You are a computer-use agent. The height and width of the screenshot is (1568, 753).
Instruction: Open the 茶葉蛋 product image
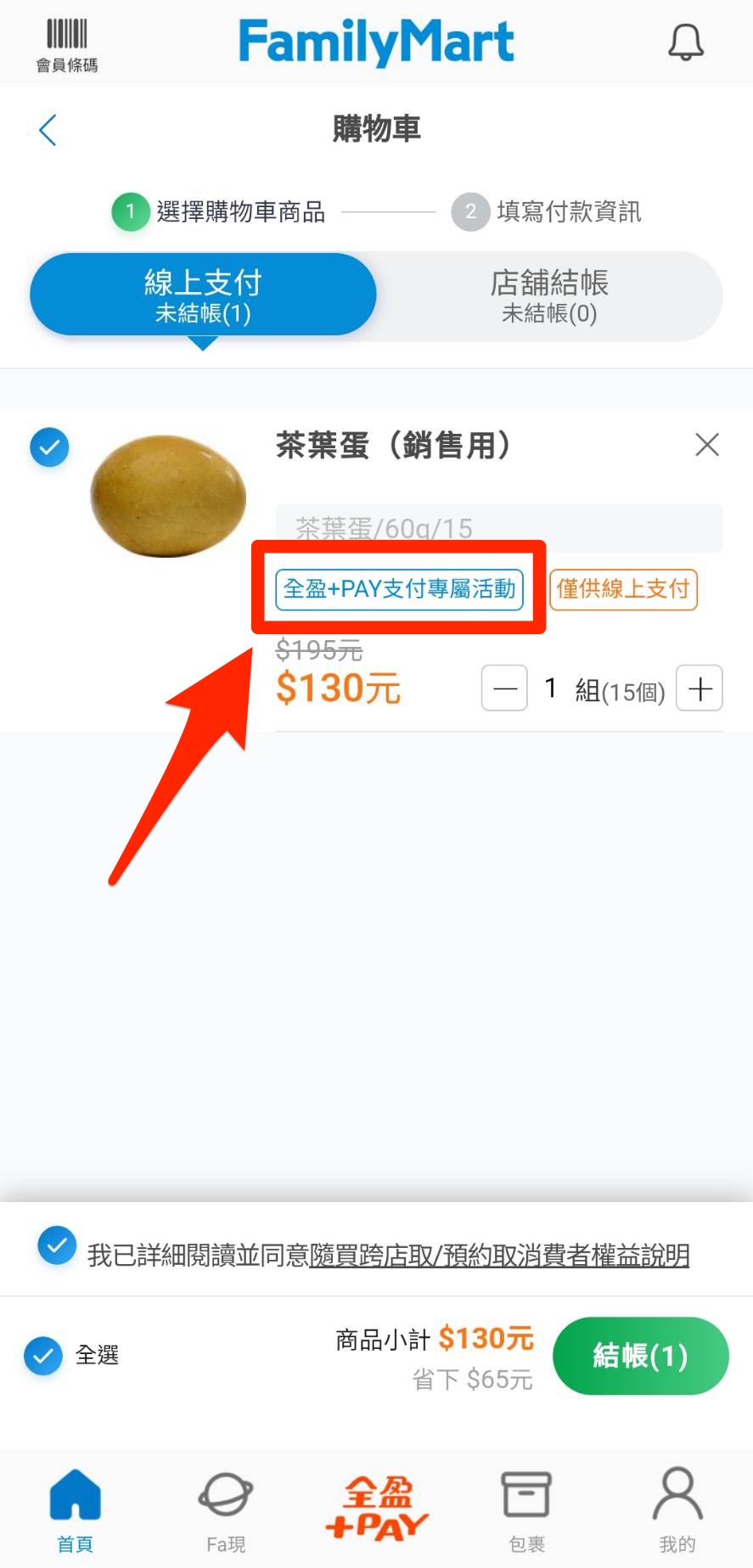coord(168,495)
